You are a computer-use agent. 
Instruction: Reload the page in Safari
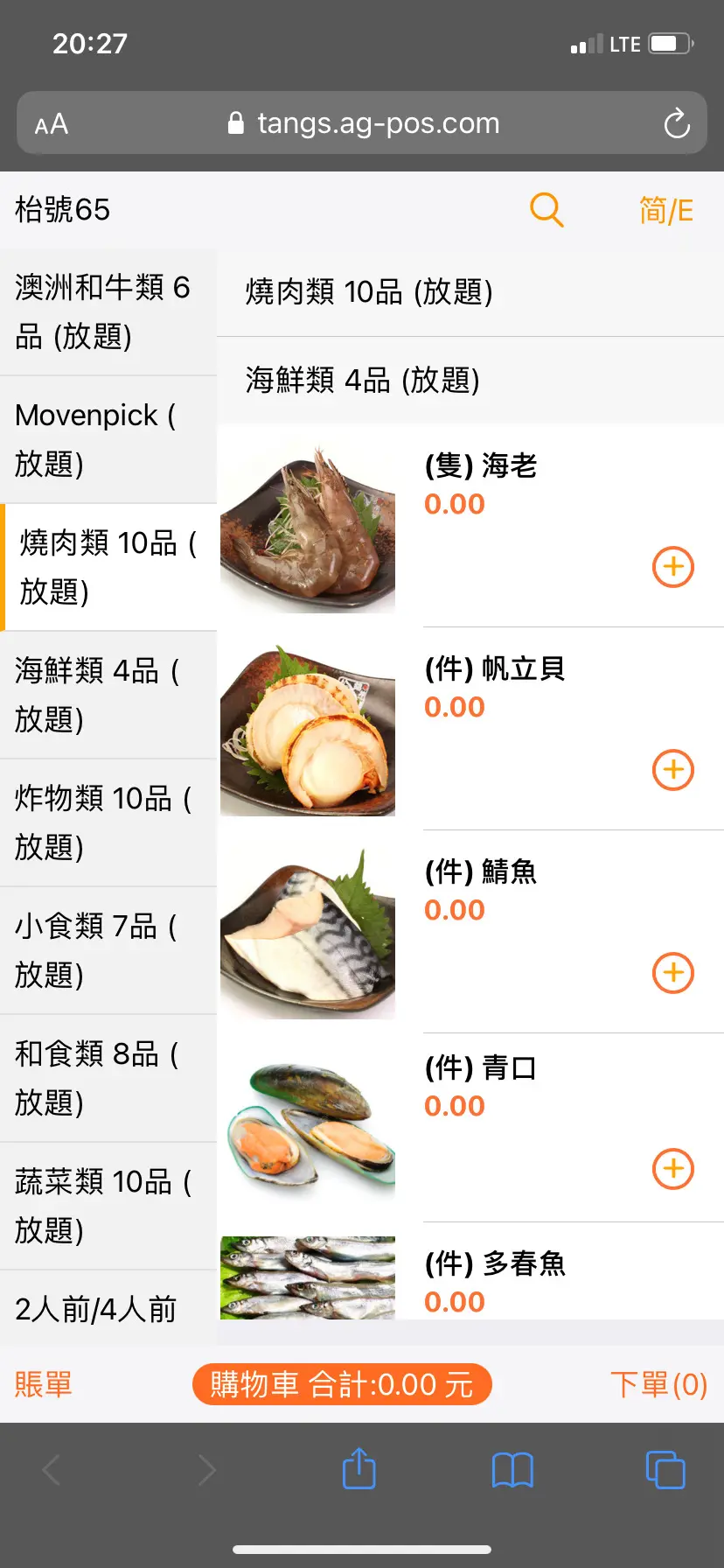[x=676, y=123]
